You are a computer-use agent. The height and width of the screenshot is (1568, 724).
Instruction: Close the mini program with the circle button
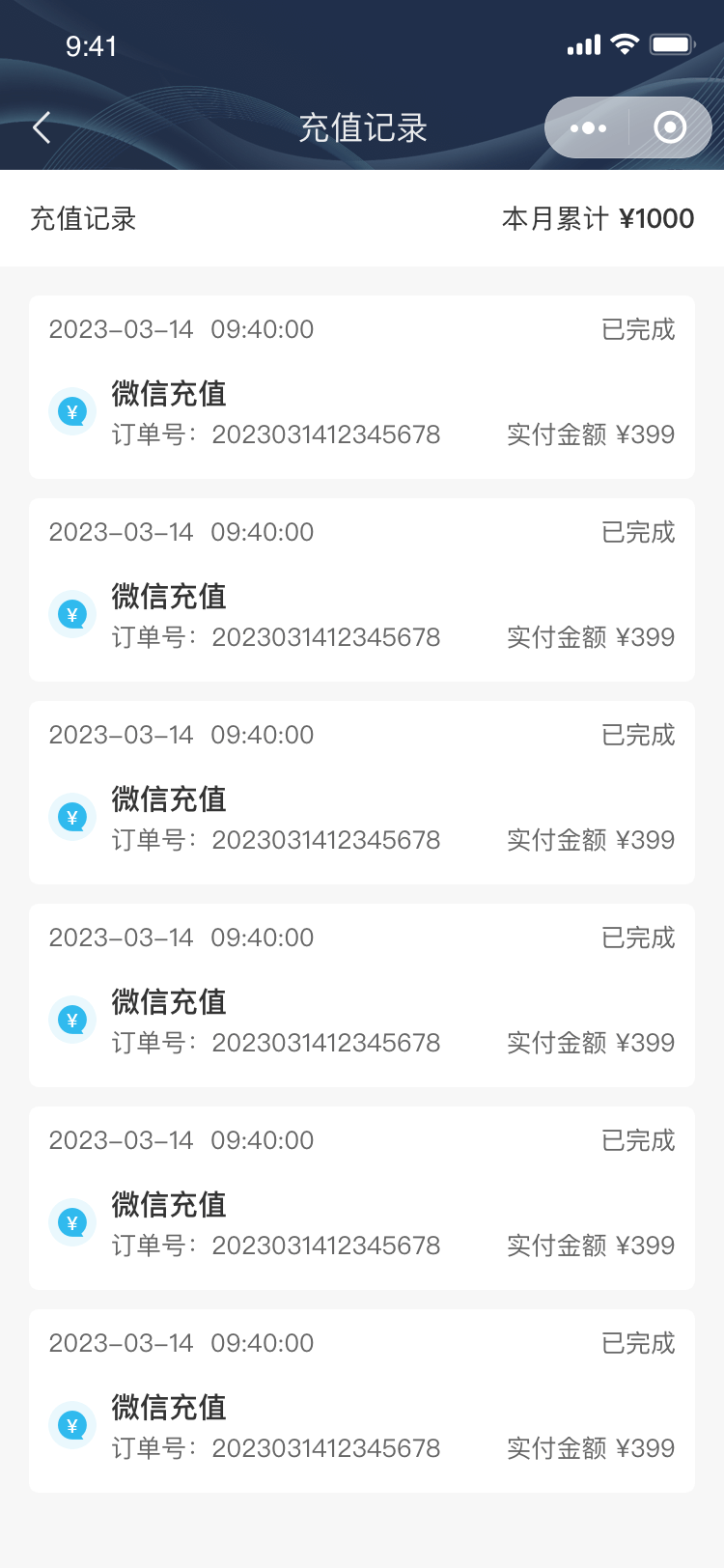point(670,127)
